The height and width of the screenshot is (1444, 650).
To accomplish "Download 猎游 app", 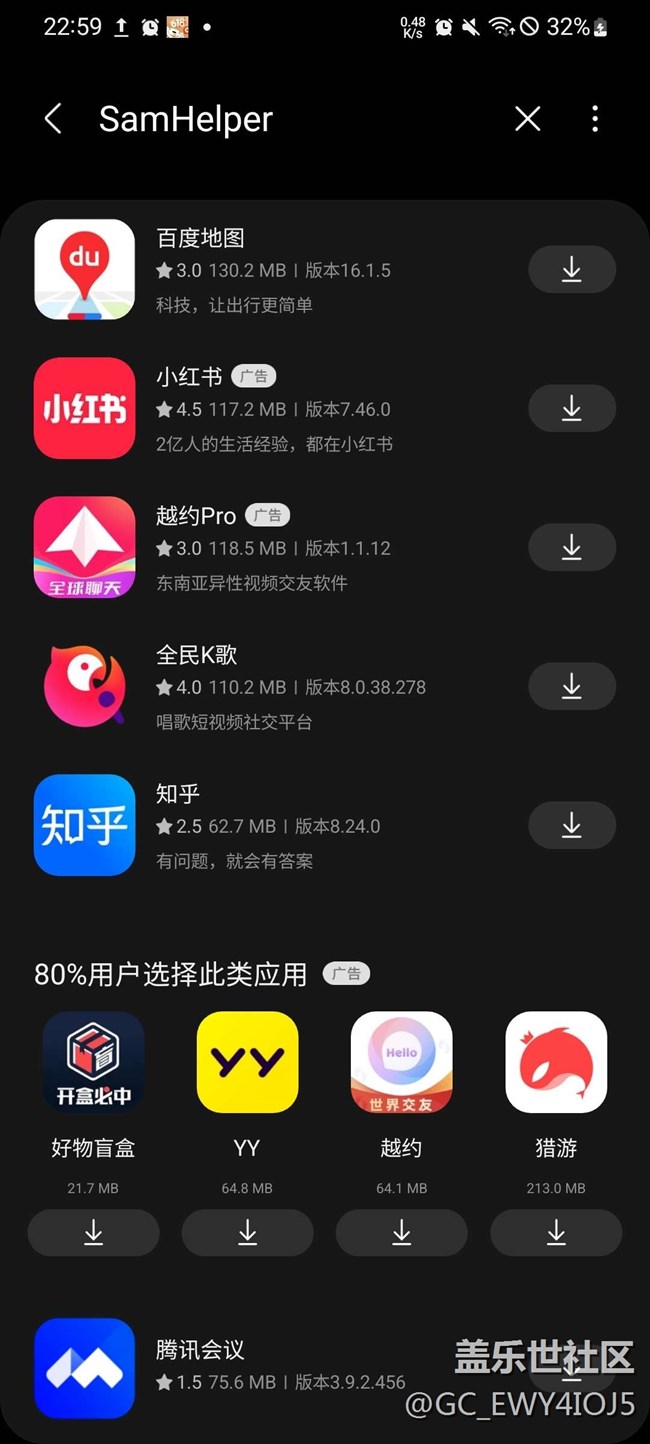I will [556, 1233].
